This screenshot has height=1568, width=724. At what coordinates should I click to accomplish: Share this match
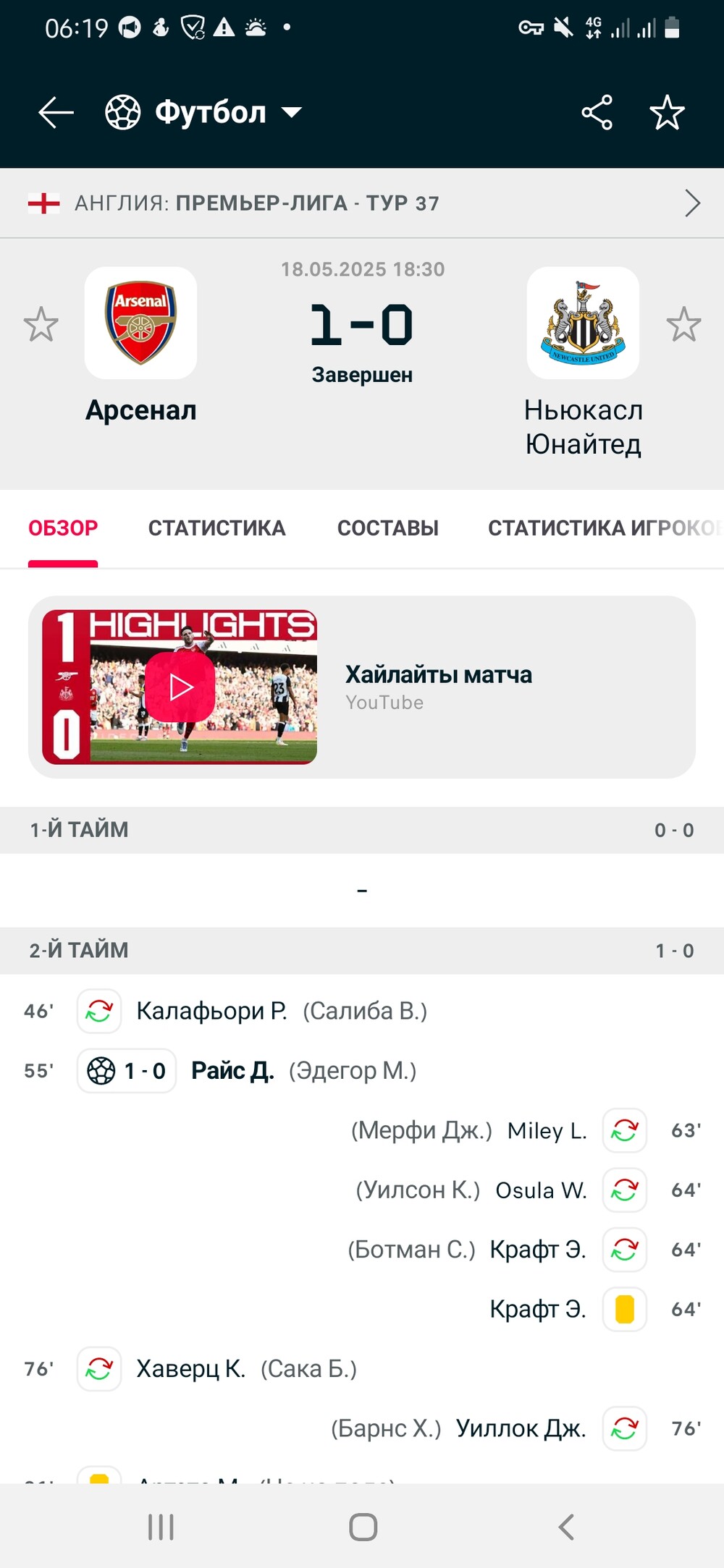point(597,113)
